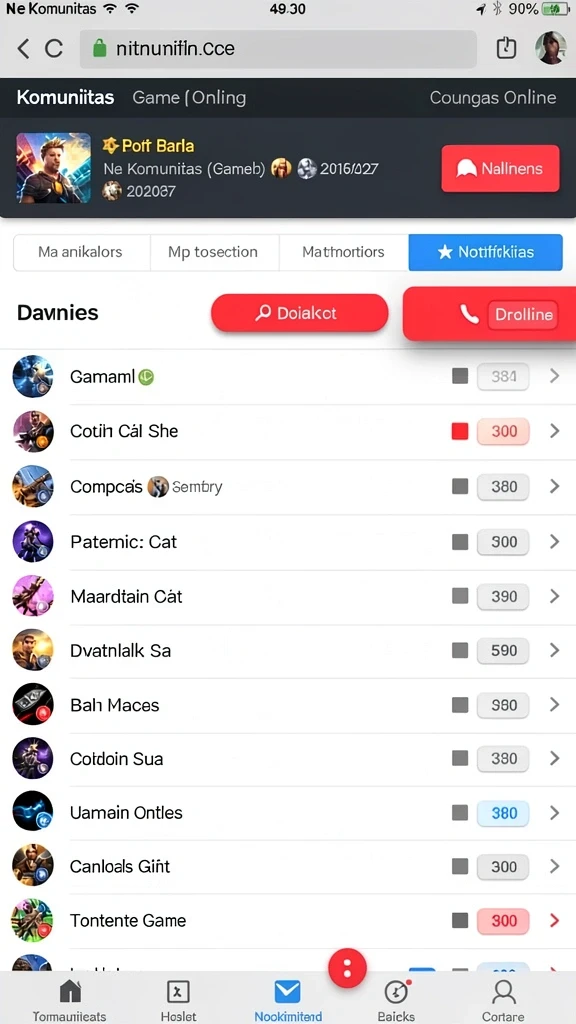This screenshot has height=1024, width=576.
Task: Tap the Doiakot search button
Action: (299, 313)
